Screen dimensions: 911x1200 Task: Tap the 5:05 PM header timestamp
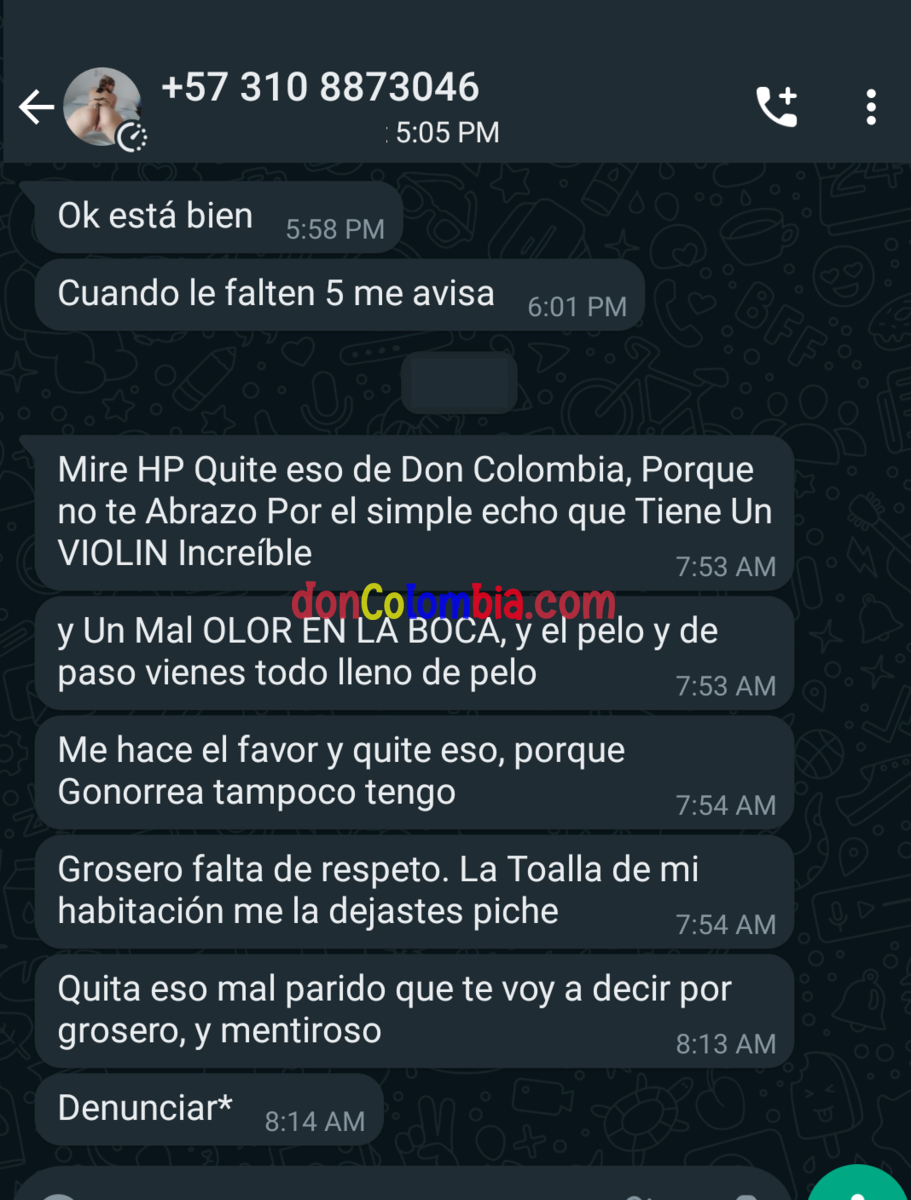pos(446,133)
